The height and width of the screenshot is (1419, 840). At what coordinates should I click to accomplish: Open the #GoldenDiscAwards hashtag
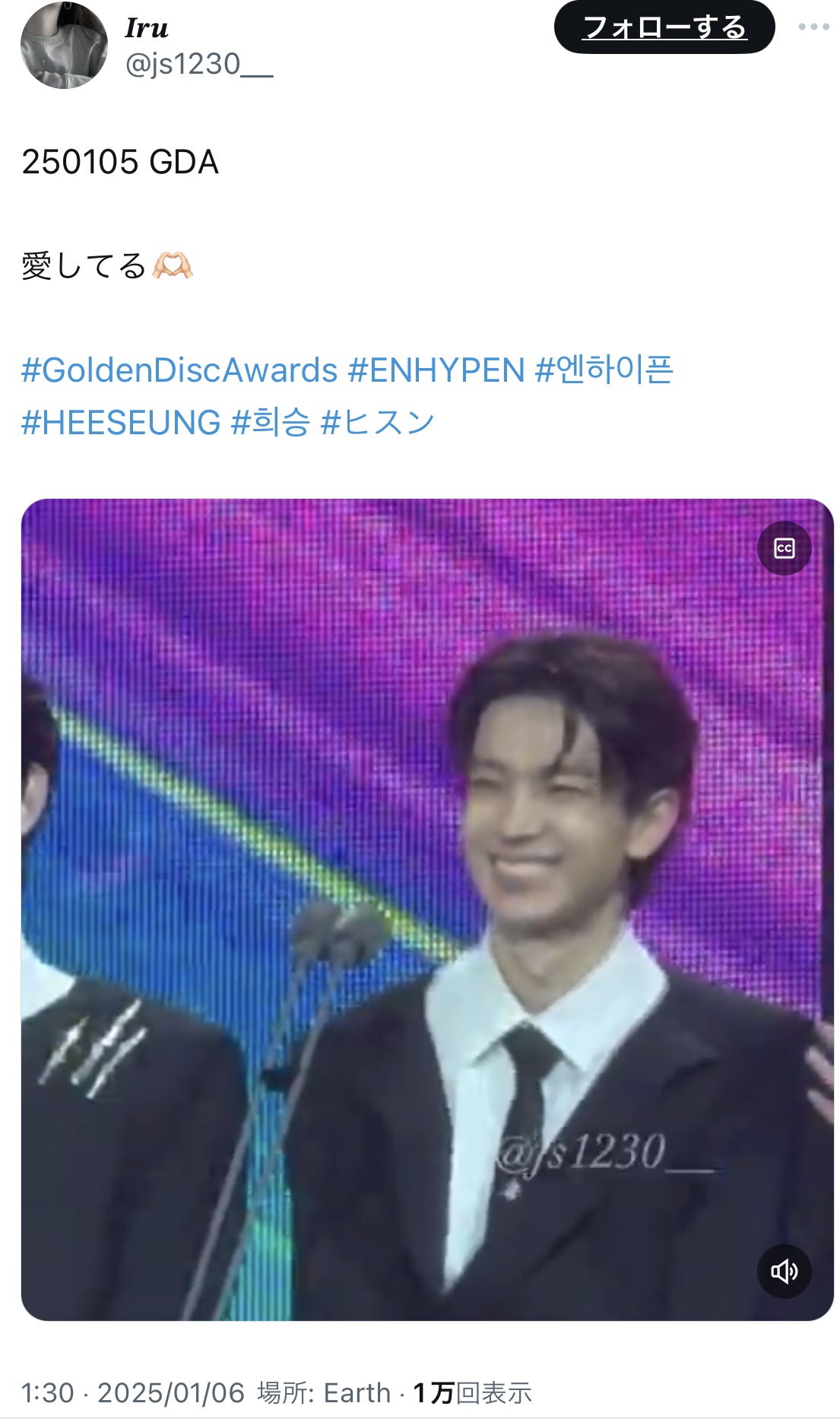179,370
